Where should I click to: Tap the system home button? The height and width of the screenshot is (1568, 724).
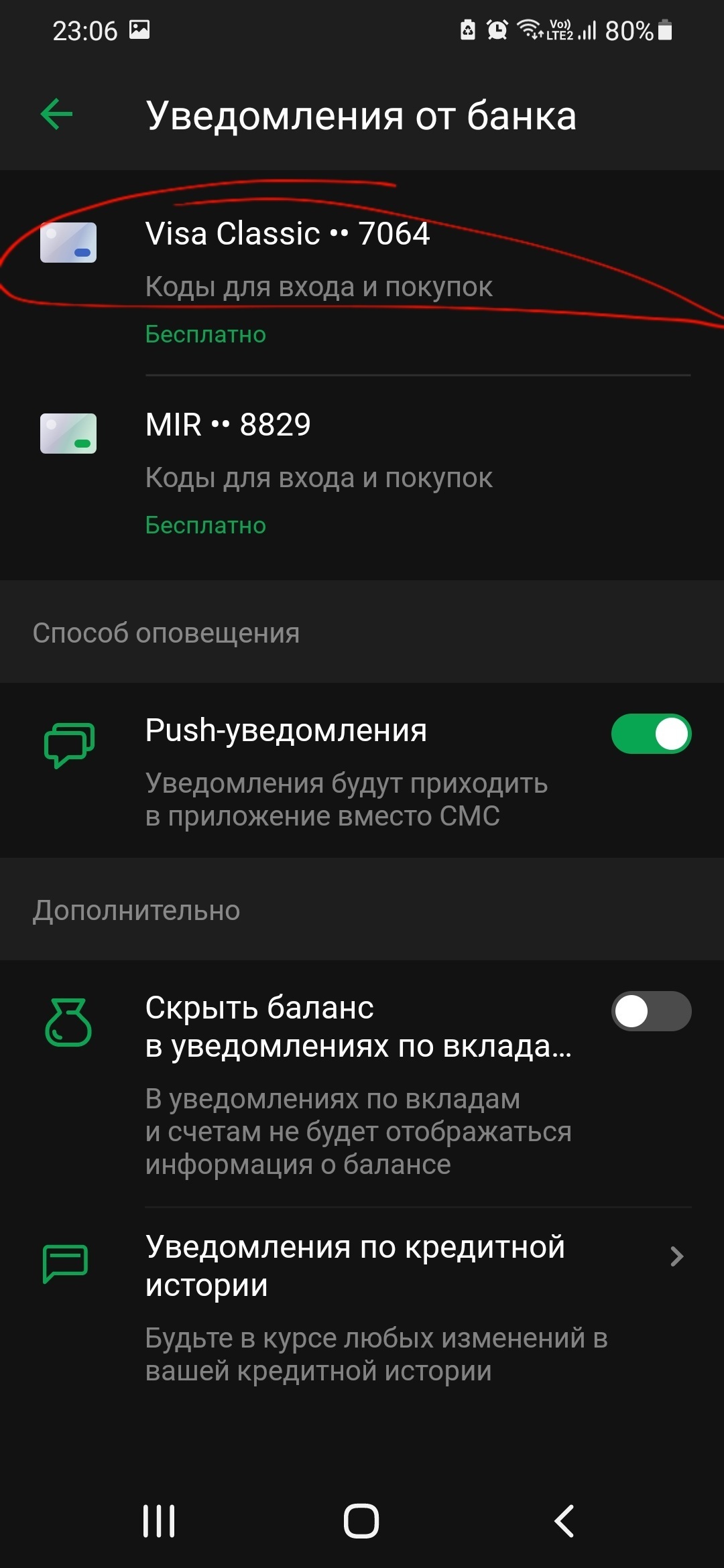tap(361, 1521)
